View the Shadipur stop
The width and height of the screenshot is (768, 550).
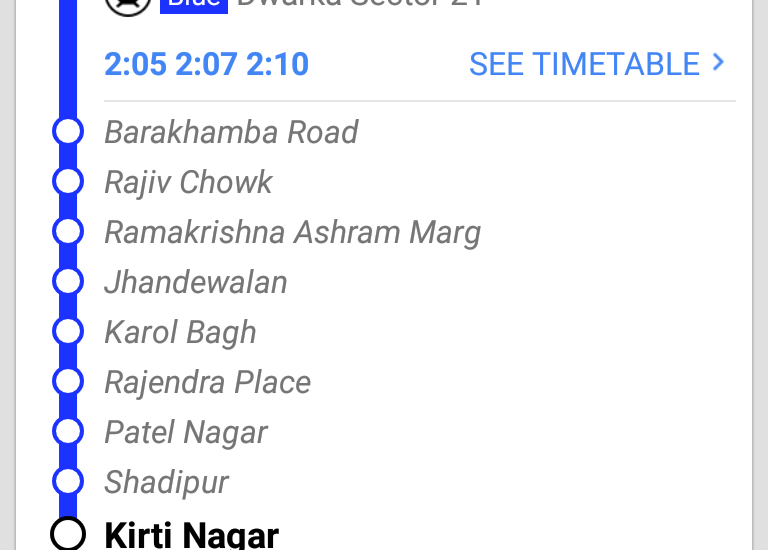tap(166, 482)
